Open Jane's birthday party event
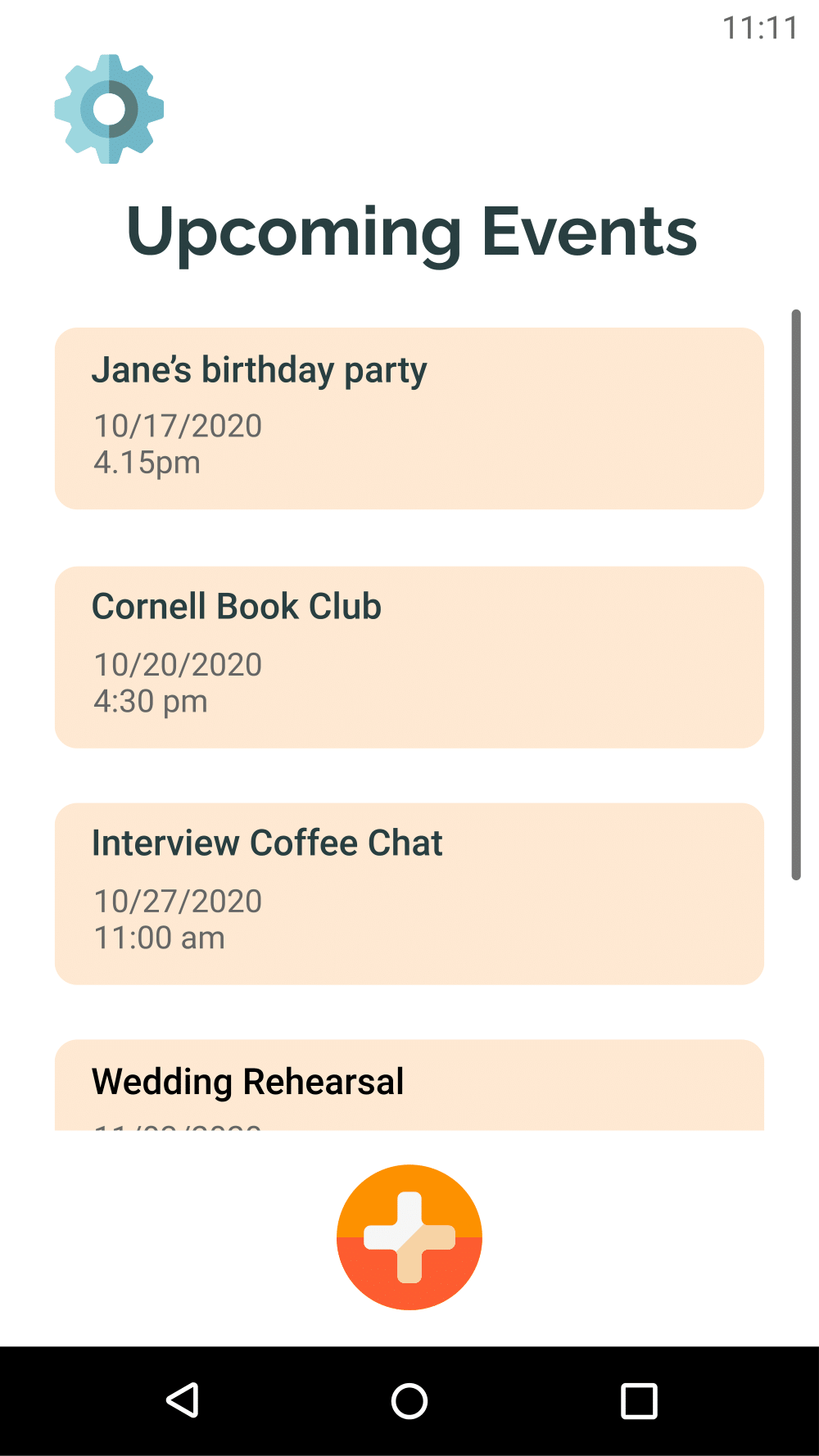 click(409, 418)
